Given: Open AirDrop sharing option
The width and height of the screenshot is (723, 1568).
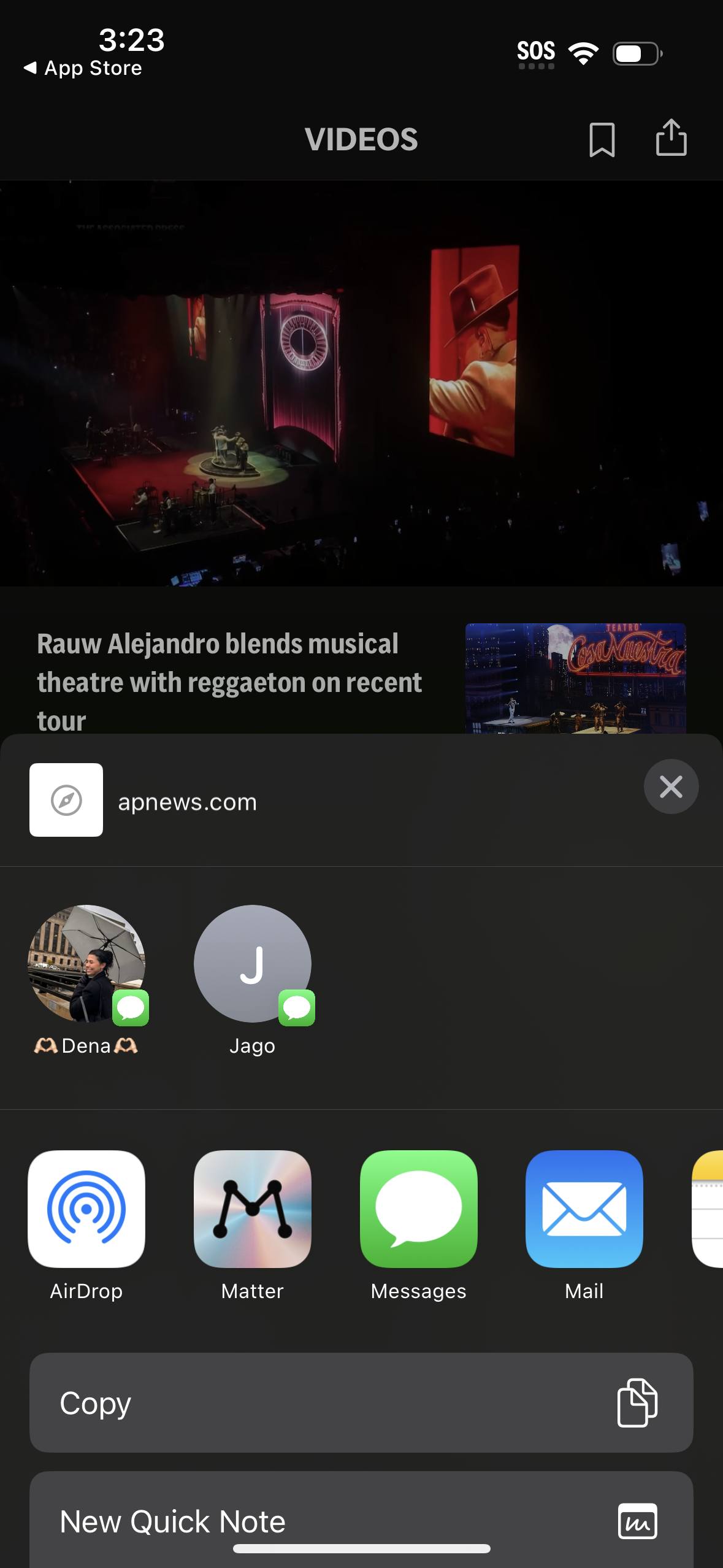Looking at the screenshot, I should (x=86, y=1209).
